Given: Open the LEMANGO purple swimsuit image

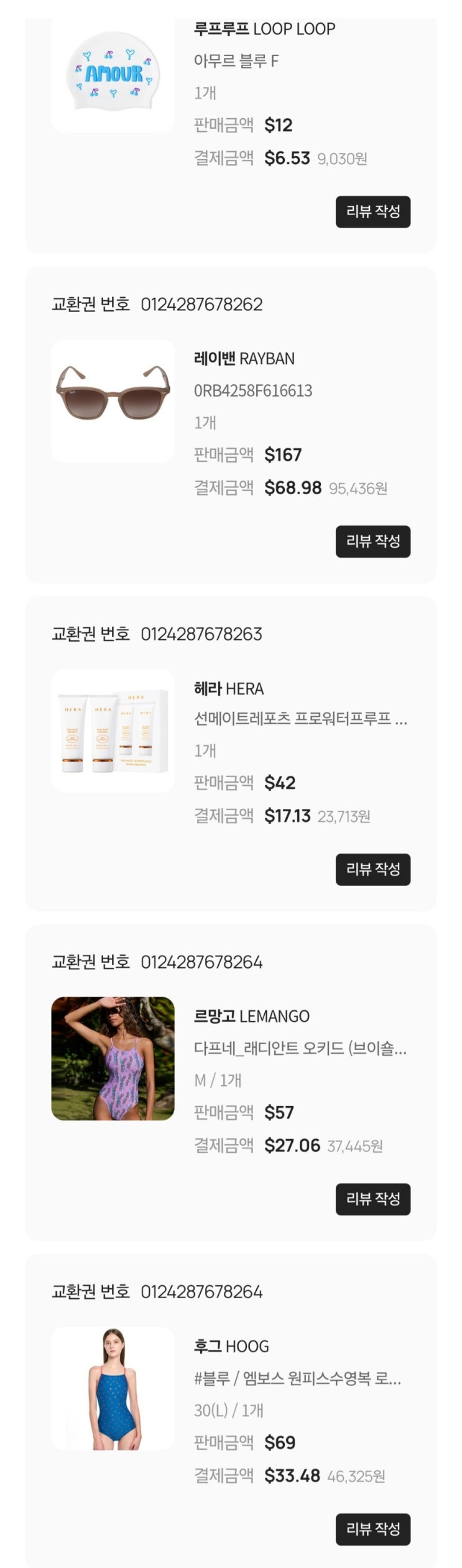Looking at the screenshot, I should click(x=113, y=1059).
